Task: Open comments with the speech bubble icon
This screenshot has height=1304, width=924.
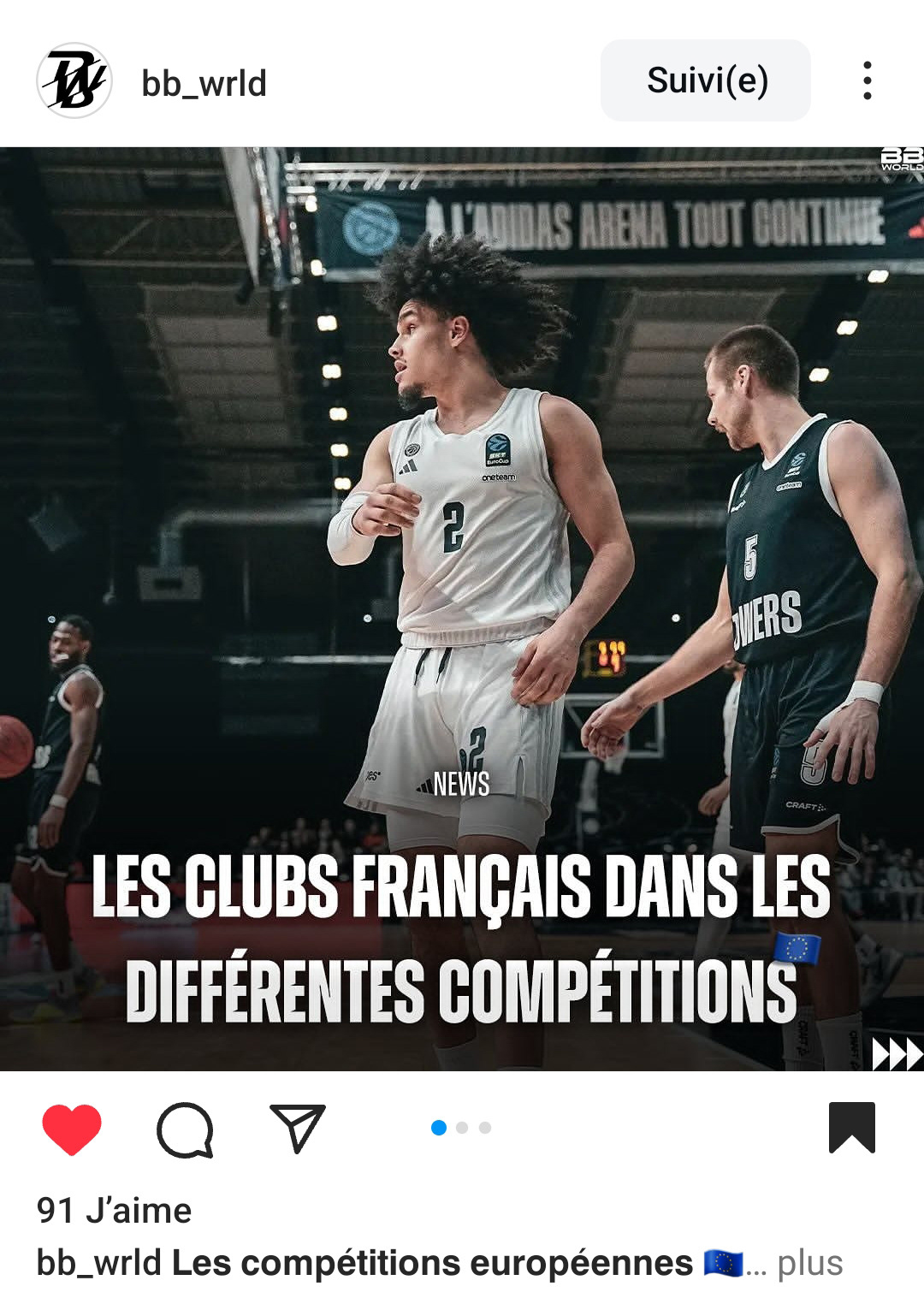Action: (x=185, y=1129)
